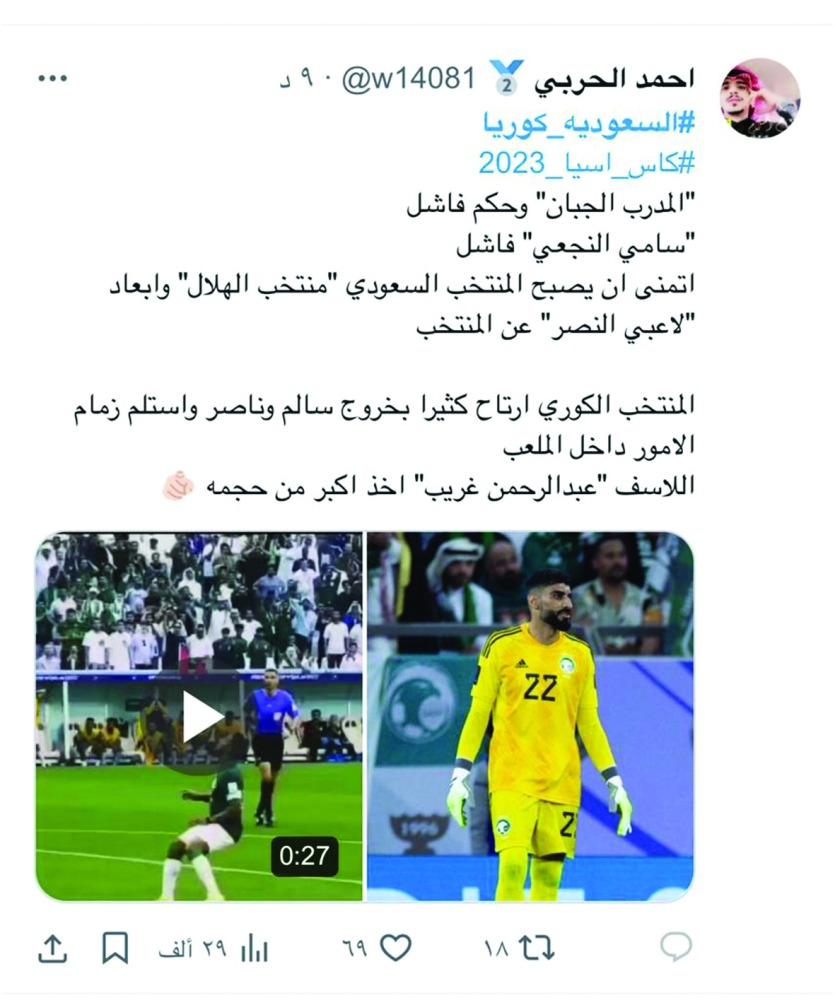The height and width of the screenshot is (1000, 835).
Task: Open the goalkeeper number 22 photo
Action: (530, 716)
